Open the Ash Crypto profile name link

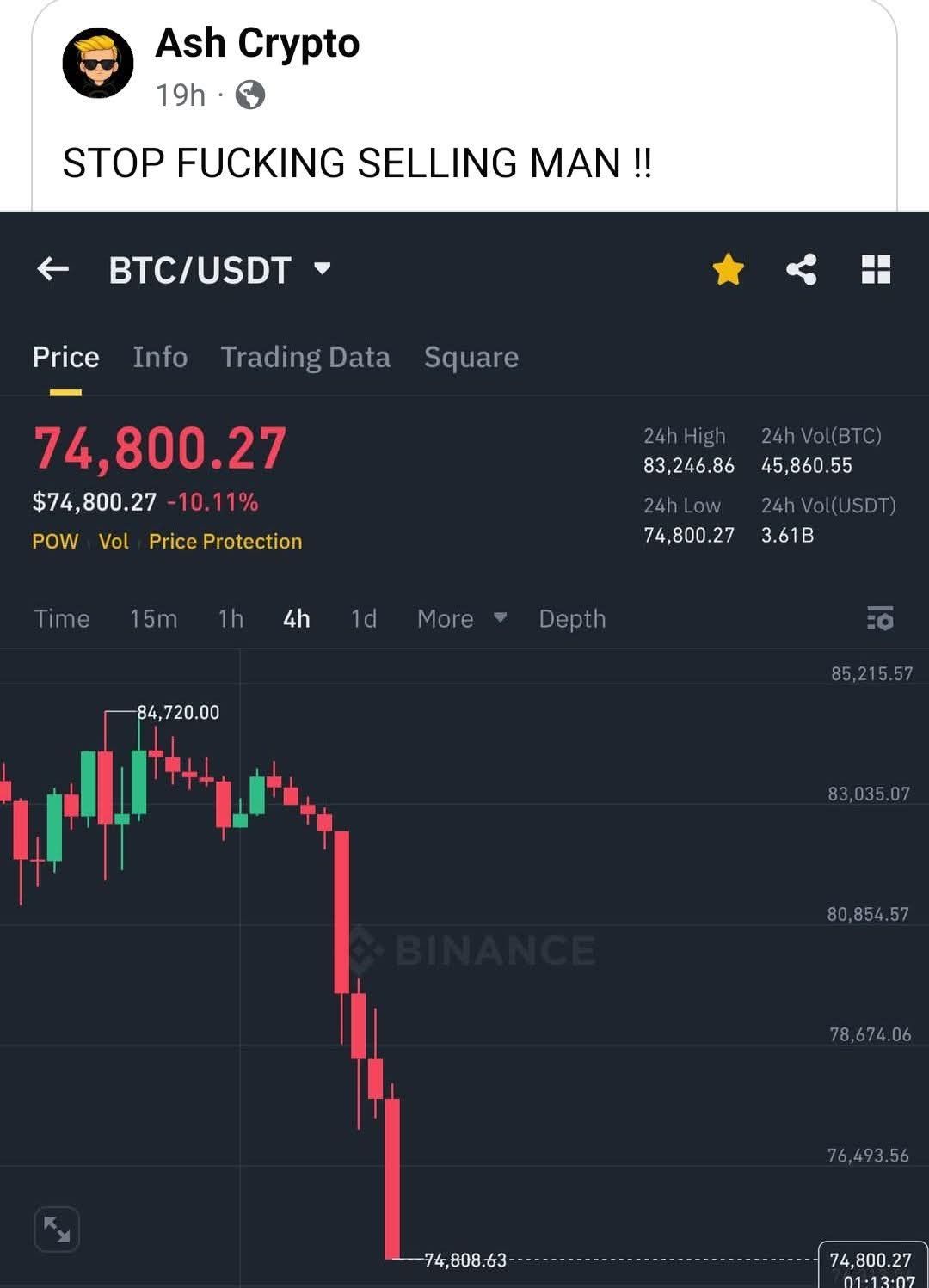tap(257, 43)
